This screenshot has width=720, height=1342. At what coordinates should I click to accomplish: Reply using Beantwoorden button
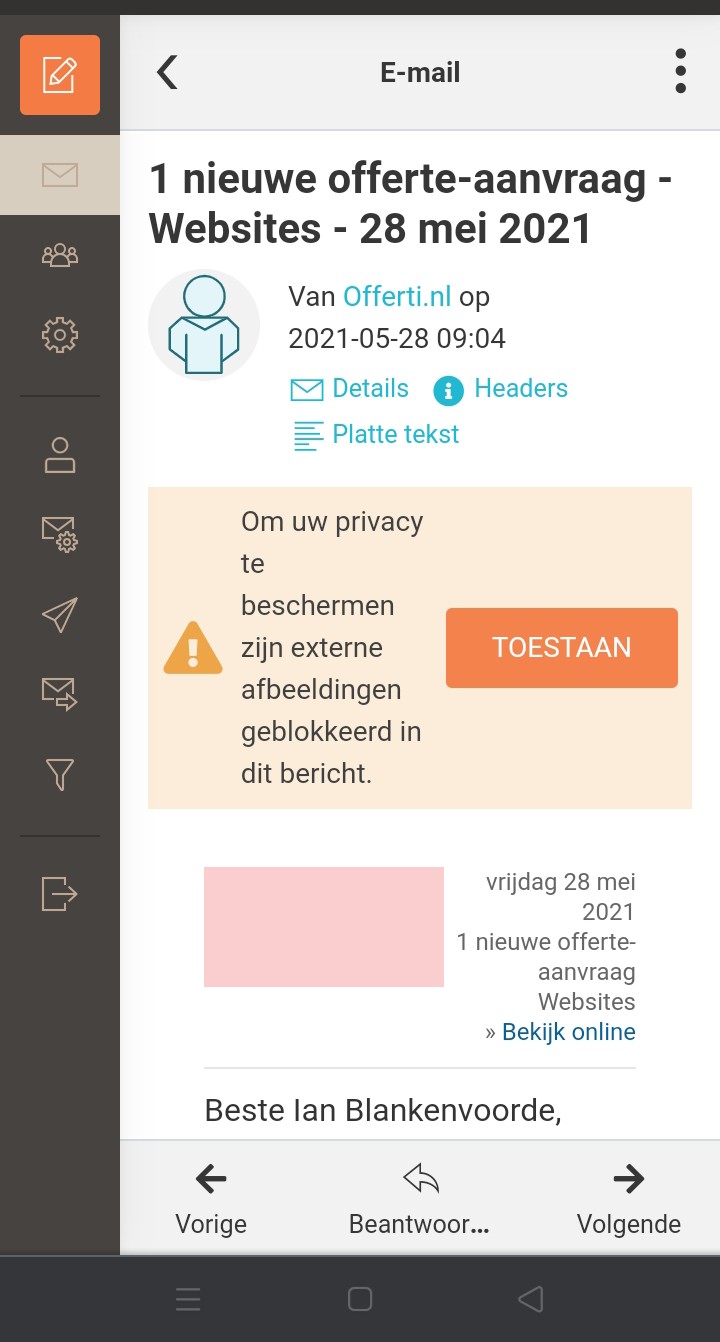click(x=419, y=1199)
